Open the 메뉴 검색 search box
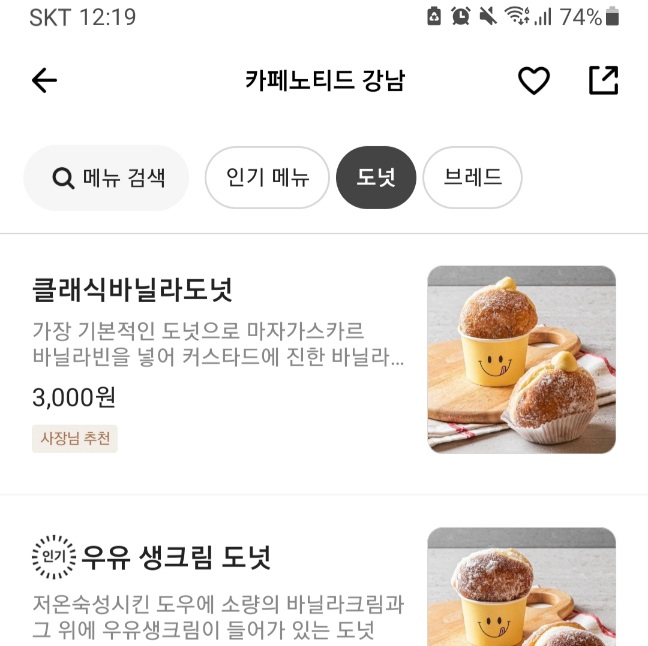The width and height of the screenshot is (648, 646). (x=106, y=178)
